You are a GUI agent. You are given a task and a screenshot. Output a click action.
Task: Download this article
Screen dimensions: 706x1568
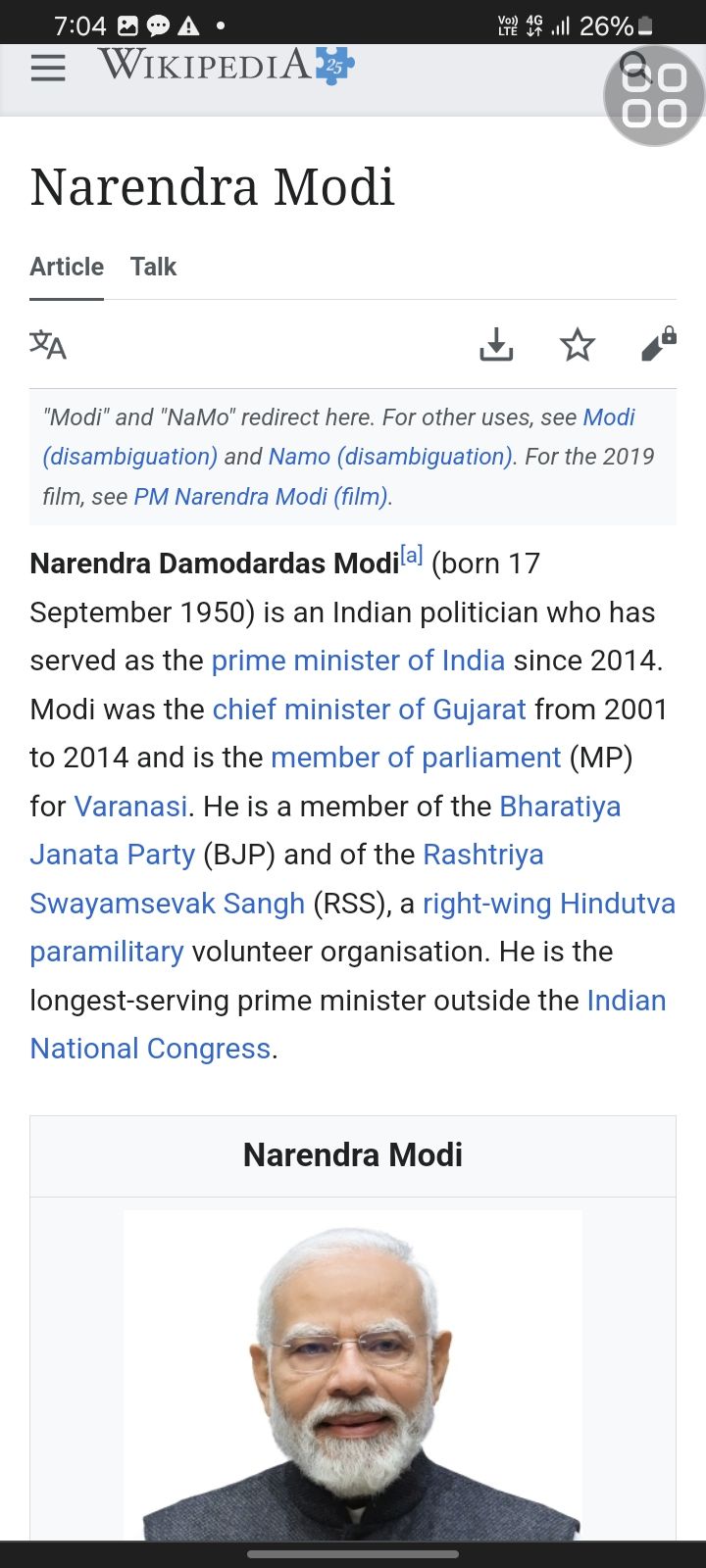tap(496, 345)
